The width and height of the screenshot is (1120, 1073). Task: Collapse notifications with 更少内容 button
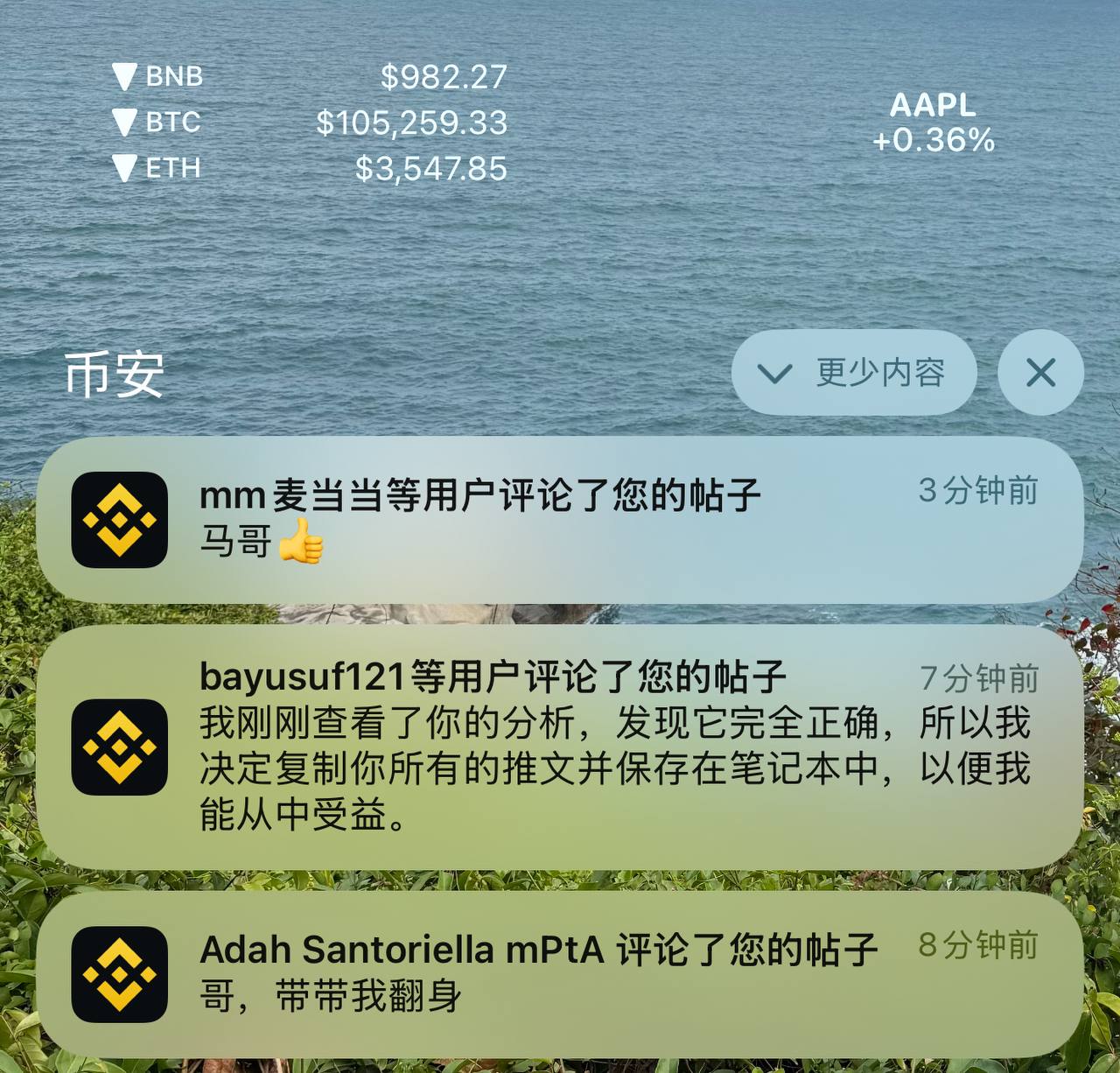tap(853, 373)
